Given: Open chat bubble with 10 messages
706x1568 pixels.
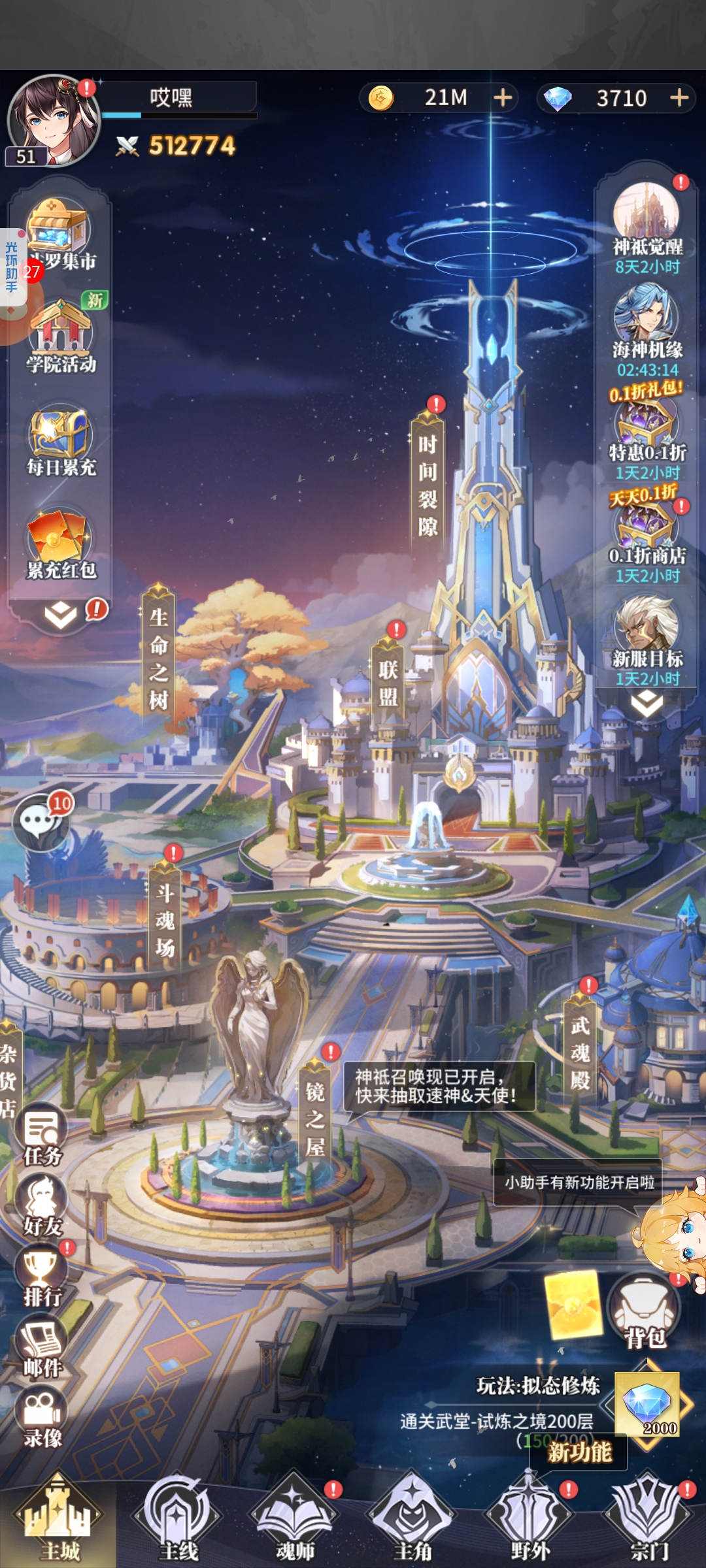Looking at the screenshot, I should 41,821.
